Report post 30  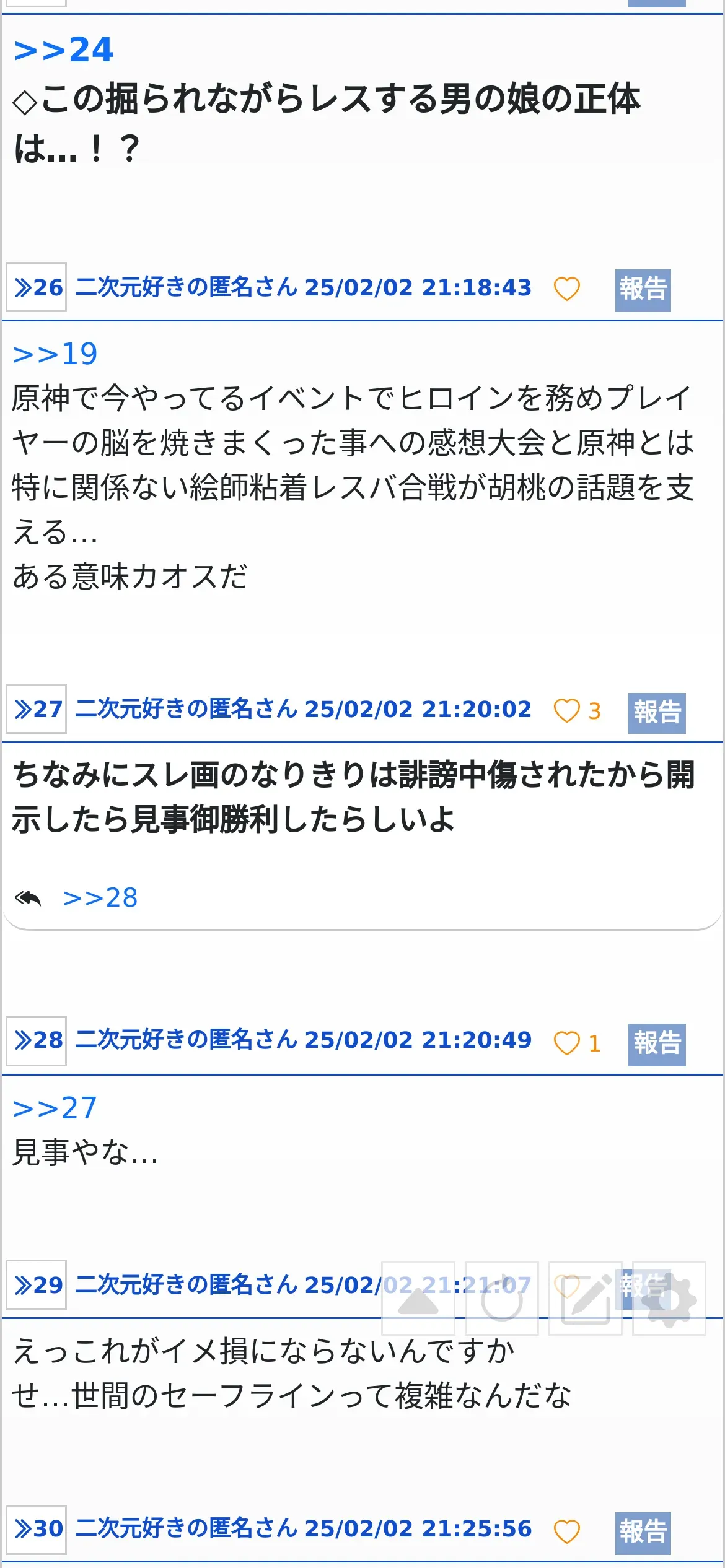coord(643,1533)
